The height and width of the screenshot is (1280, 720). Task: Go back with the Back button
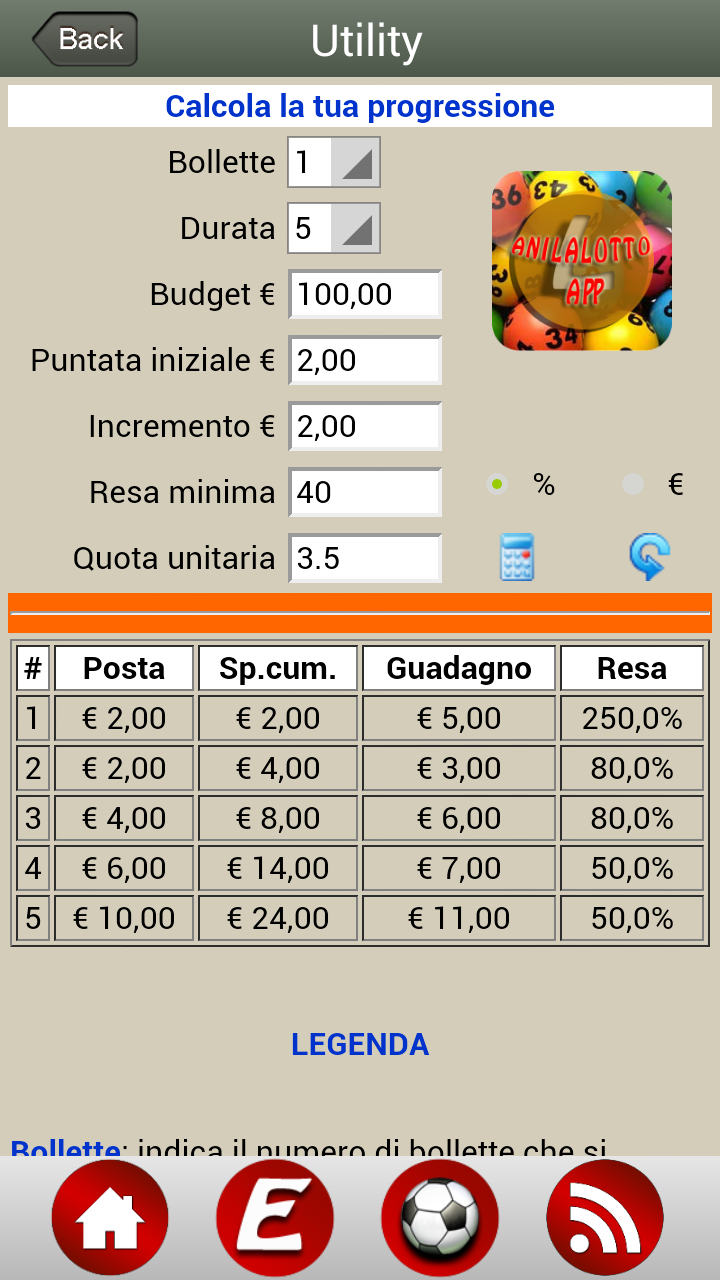[85, 39]
